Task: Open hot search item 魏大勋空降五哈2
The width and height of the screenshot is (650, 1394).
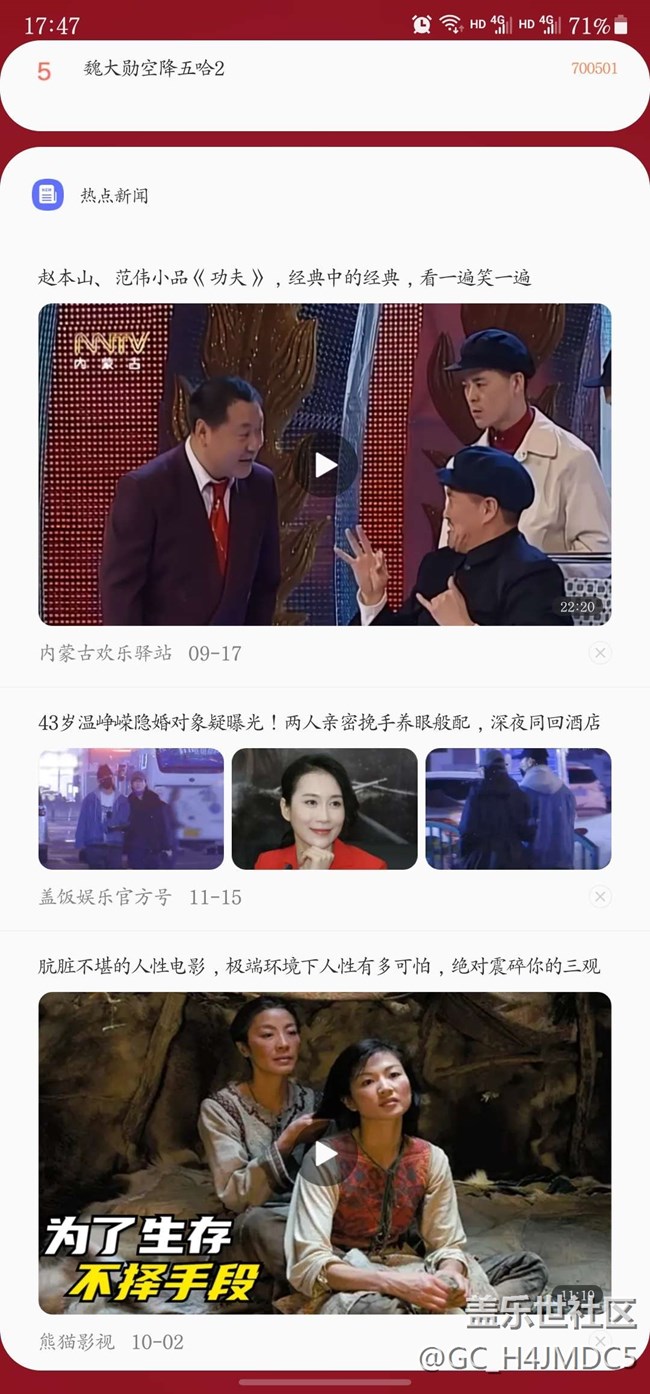Action: tap(155, 68)
